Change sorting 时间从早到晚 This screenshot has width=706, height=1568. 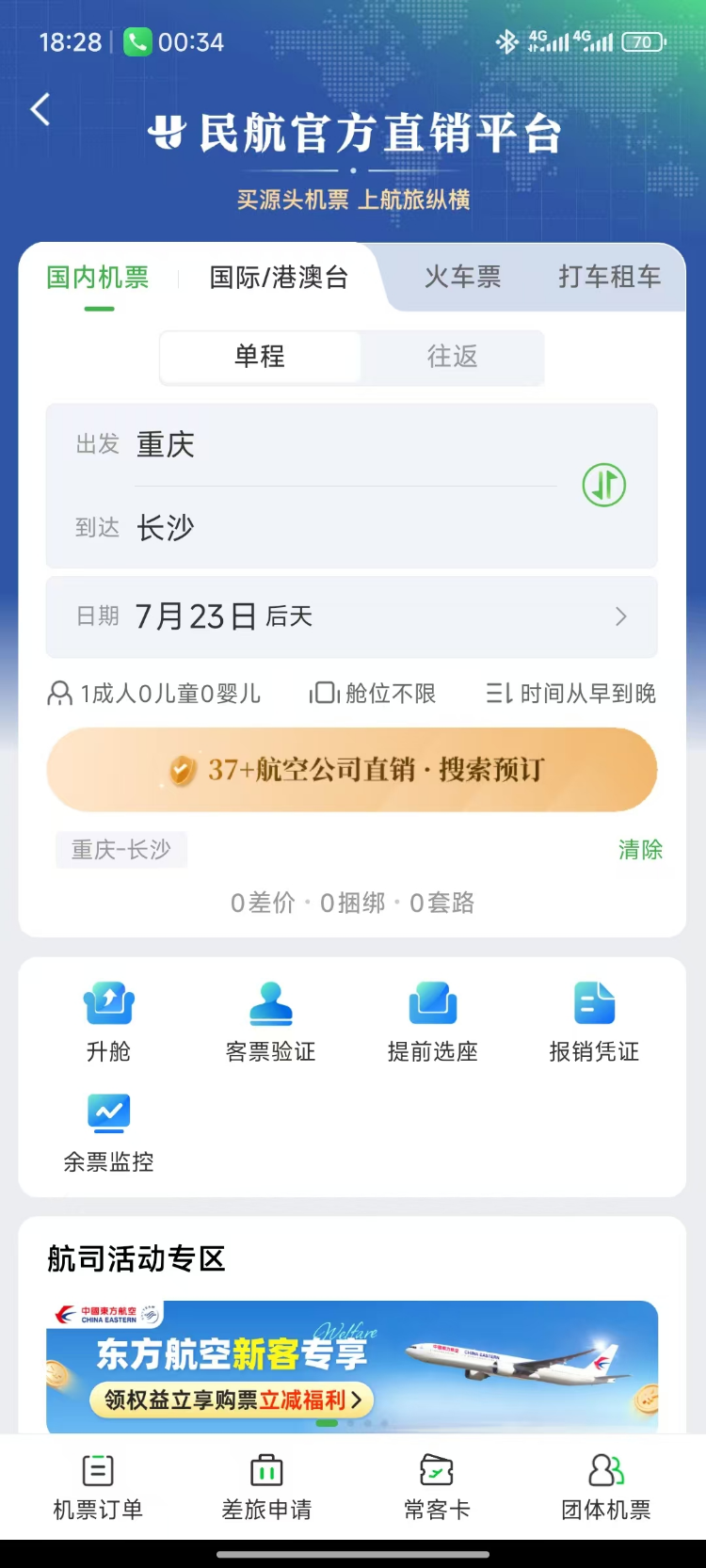click(x=571, y=695)
